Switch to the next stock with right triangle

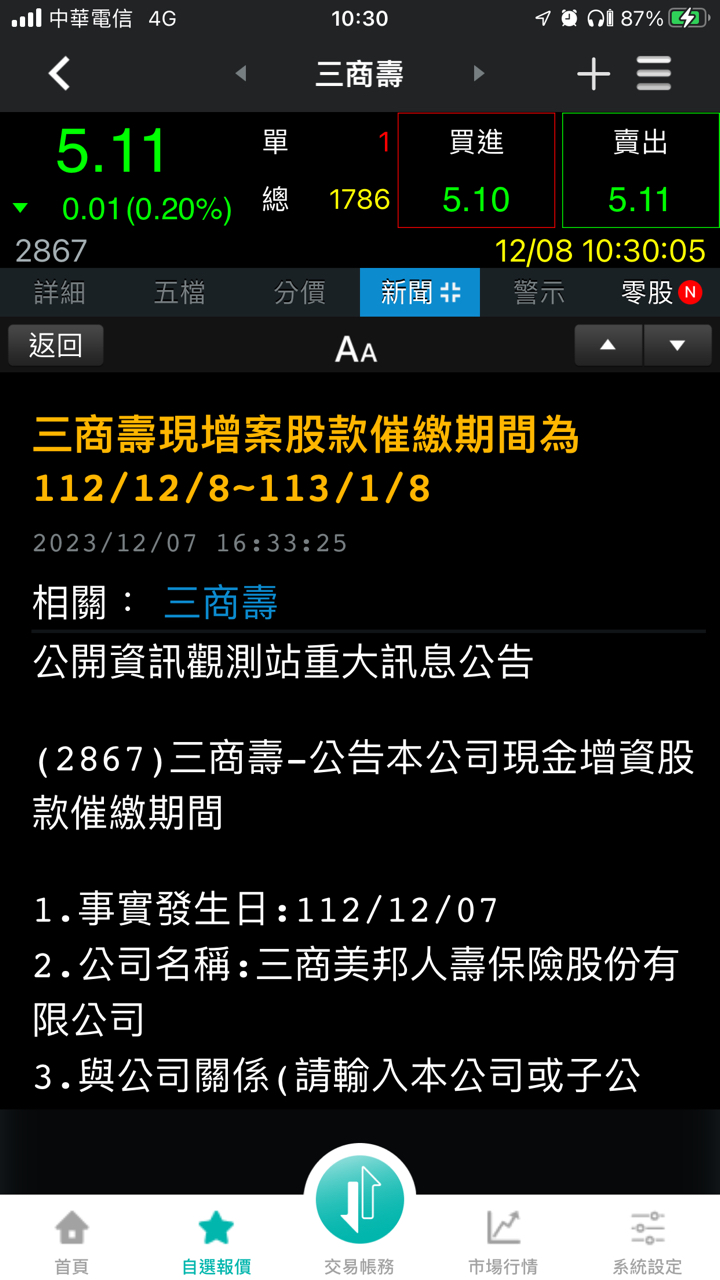(x=478, y=73)
